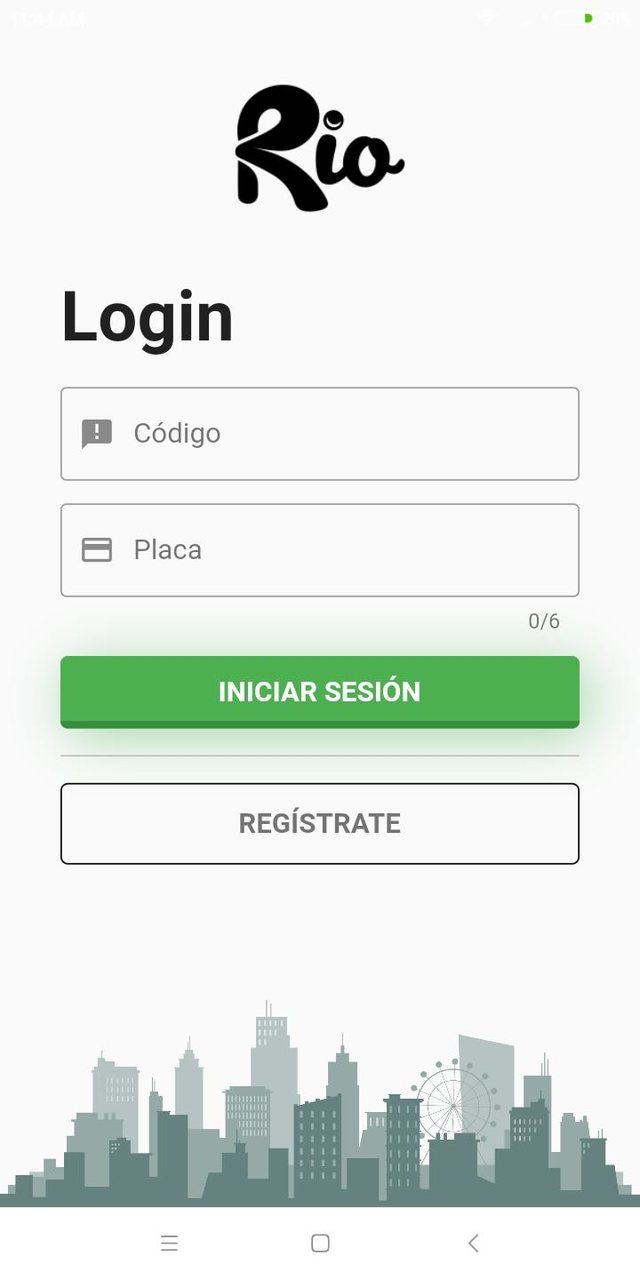Return to the home screen
The height and width of the screenshot is (1280, 640).
pyautogui.click(x=320, y=1243)
